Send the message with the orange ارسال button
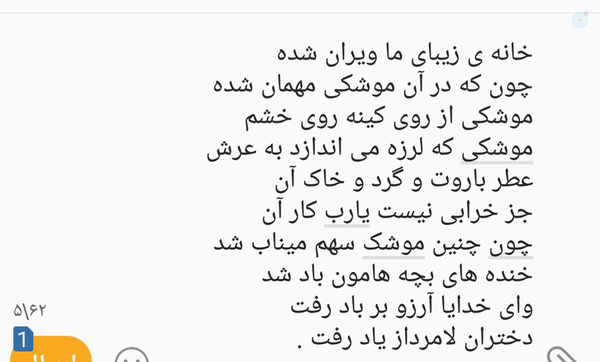This screenshot has height=362, width=600. [51, 350]
